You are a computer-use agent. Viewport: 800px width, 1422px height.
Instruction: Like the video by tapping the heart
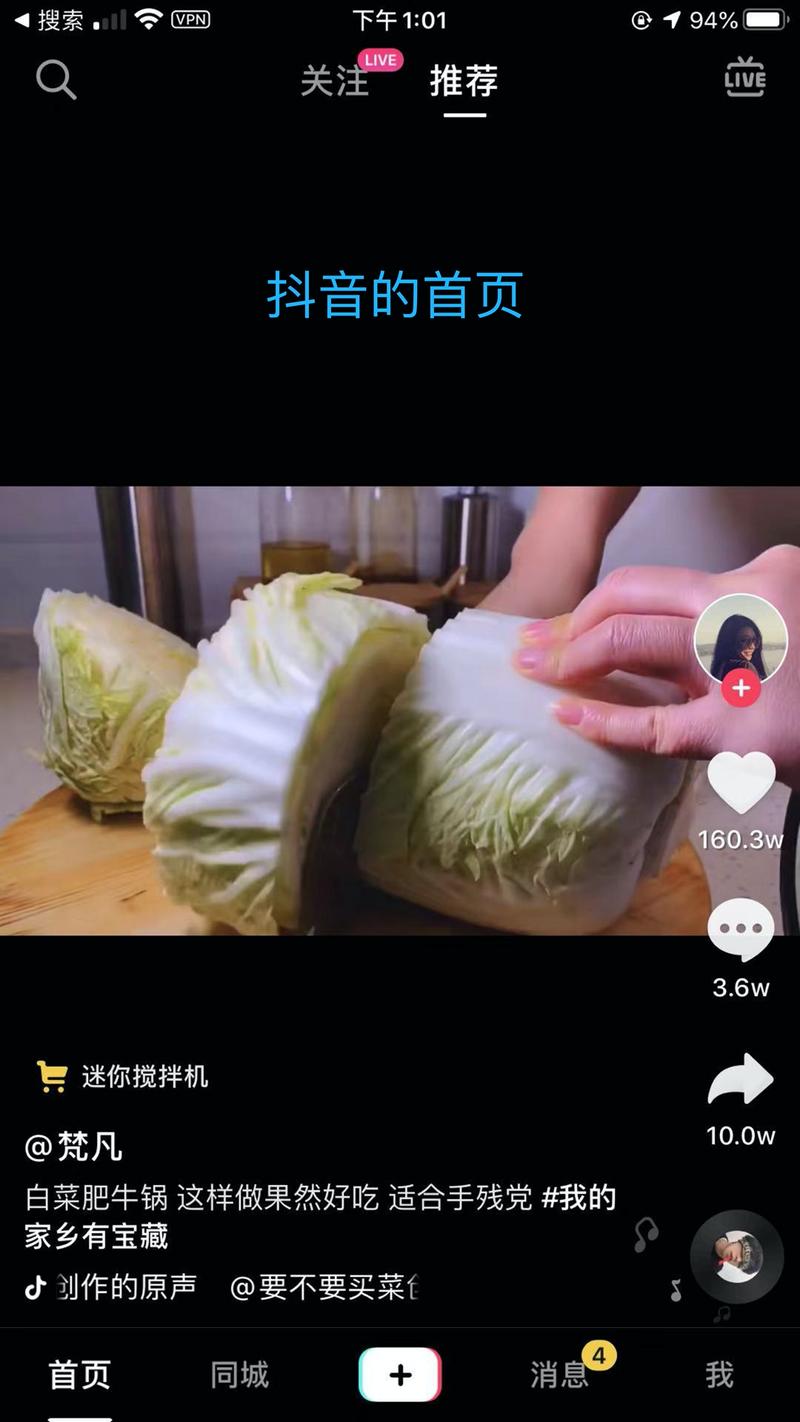coord(740,781)
